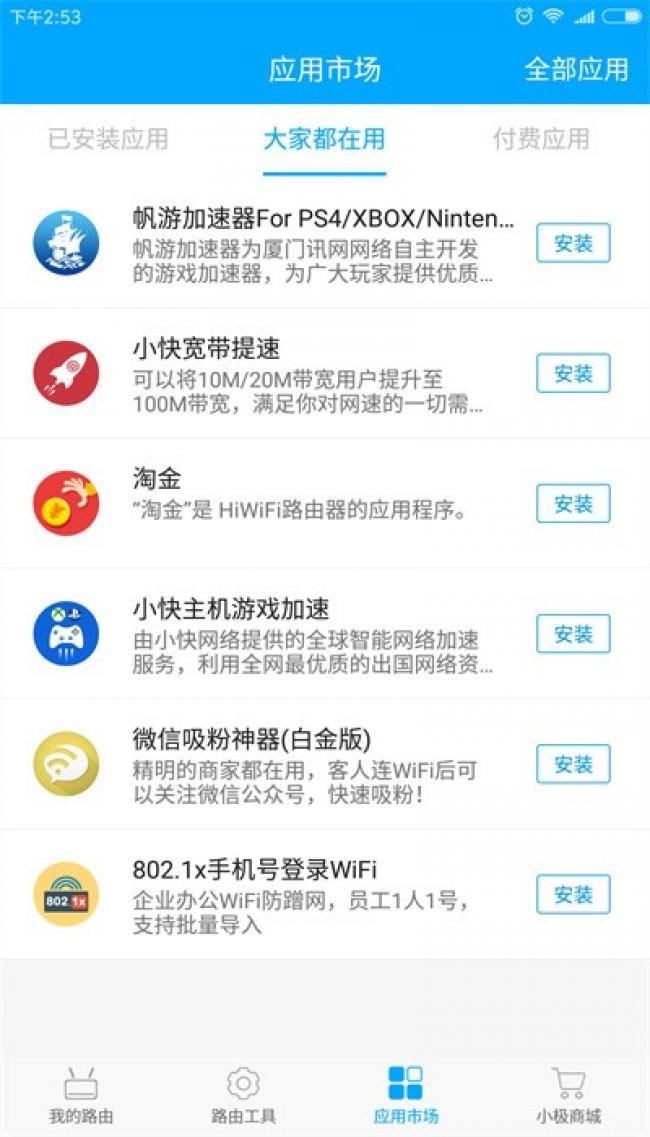Screen dimensions: 650x1137
Task: Switch to the 付费应用 tab
Action: [541, 138]
